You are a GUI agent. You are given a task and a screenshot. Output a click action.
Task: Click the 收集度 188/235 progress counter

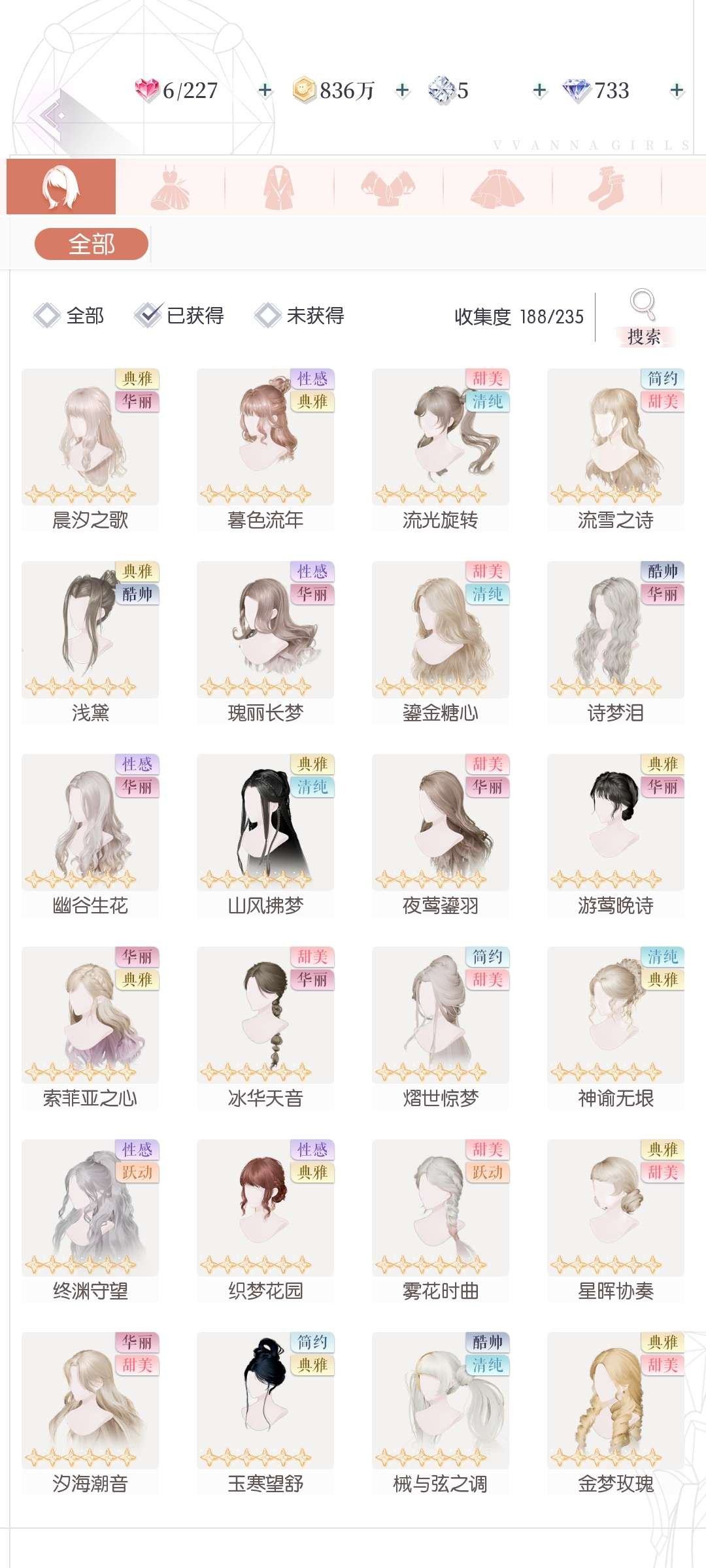[x=518, y=316]
